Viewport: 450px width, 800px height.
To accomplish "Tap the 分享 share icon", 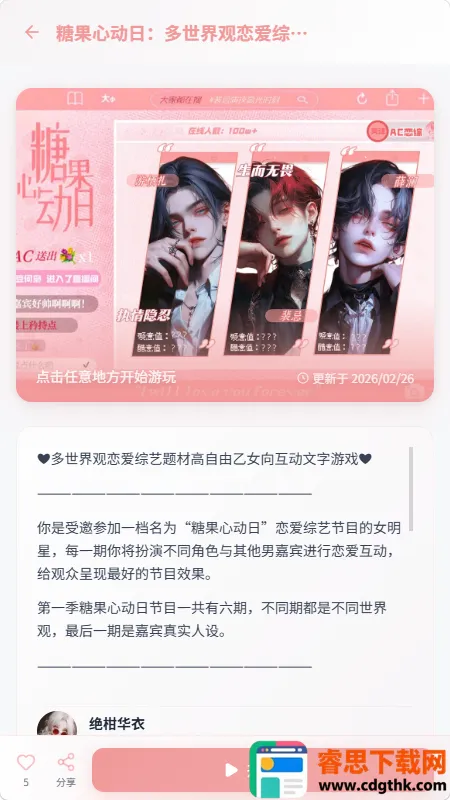I will [x=66, y=762].
